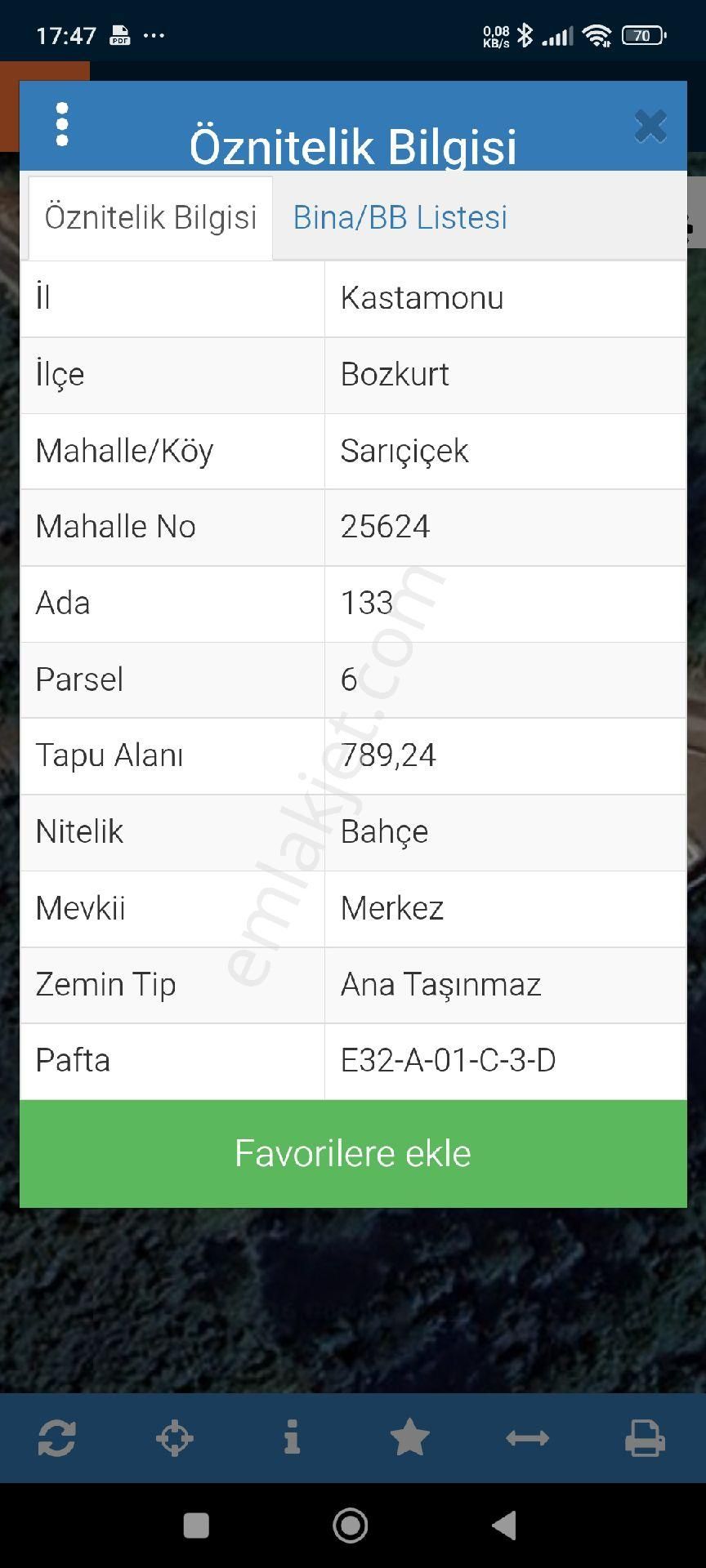Tap the Mahalle/Köy value Sarıçiçek
The image size is (706, 1568).
(404, 451)
